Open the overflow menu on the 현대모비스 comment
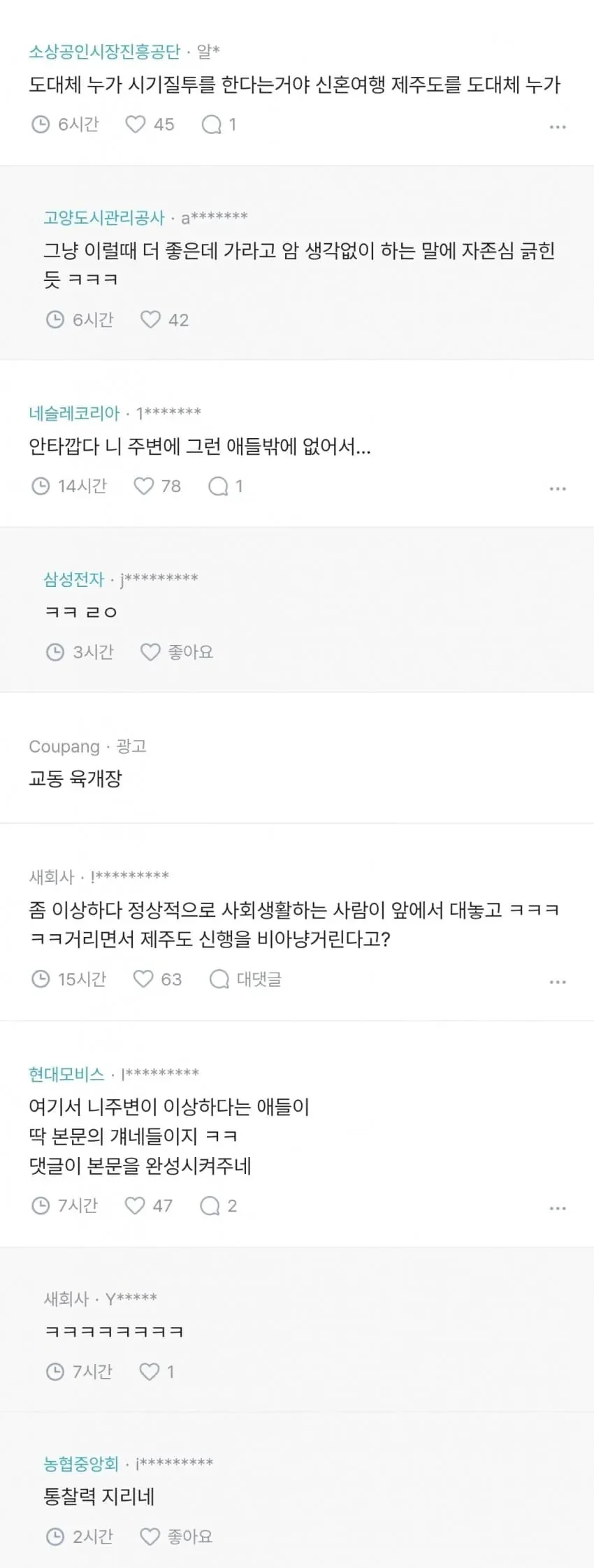This screenshot has width=594, height=1568. [557, 1208]
